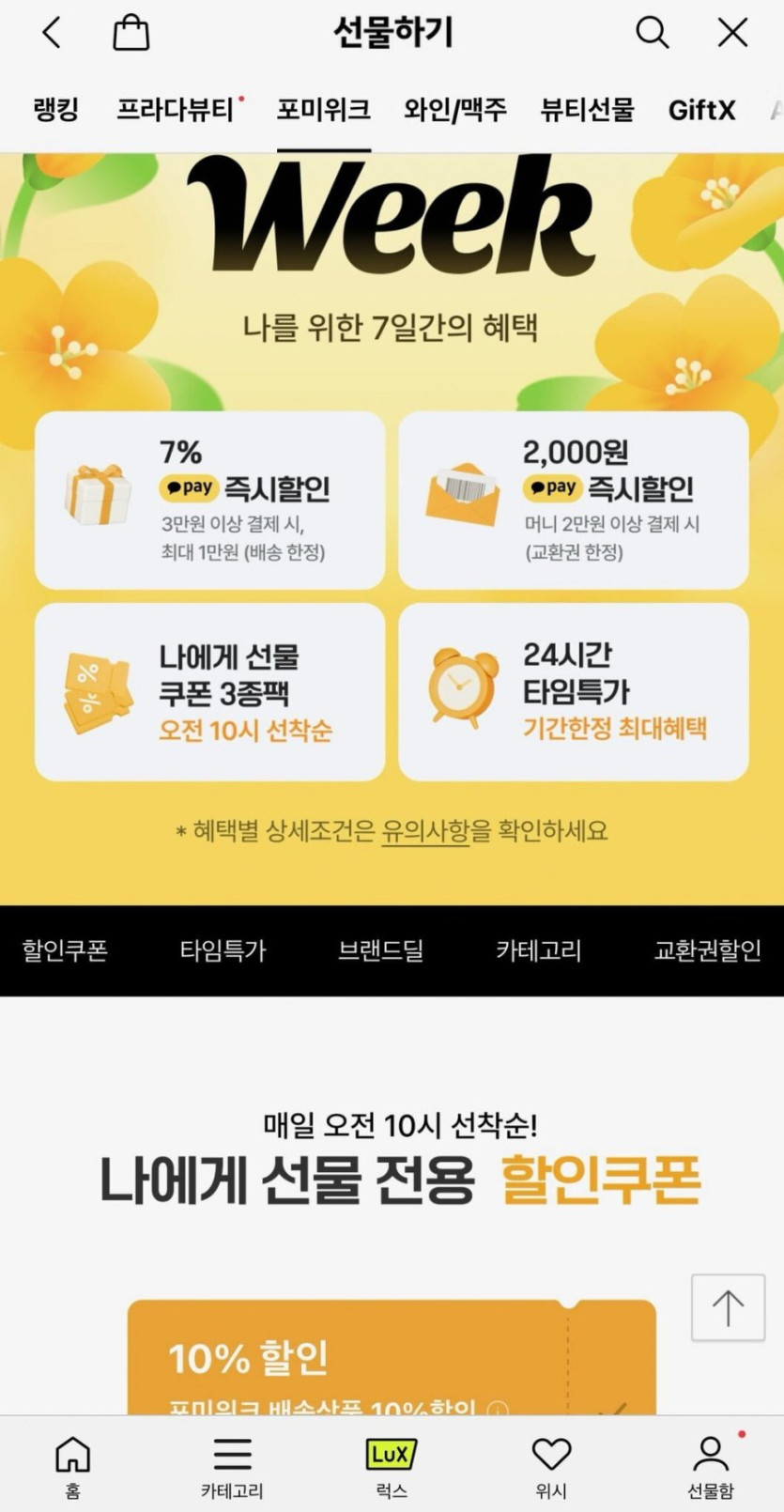Open the 프라다뷰티 tab

tap(176, 111)
